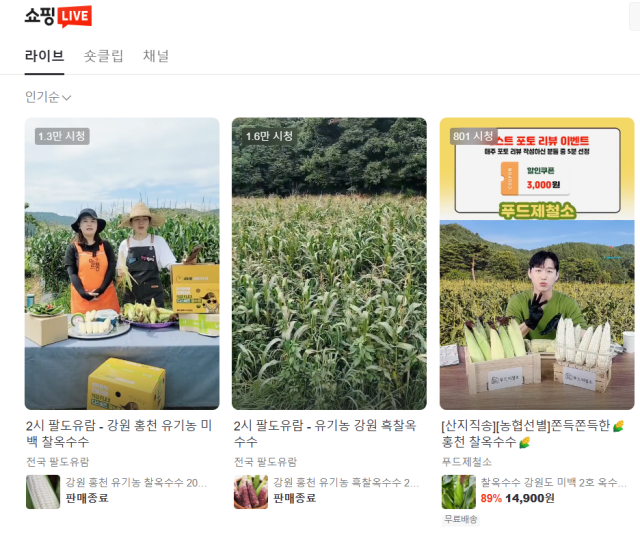Open the 푸드제철소 live video
Image resolution: width=640 pixels, height=535 pixels.
pyautogui.click(x=537, y=263)
